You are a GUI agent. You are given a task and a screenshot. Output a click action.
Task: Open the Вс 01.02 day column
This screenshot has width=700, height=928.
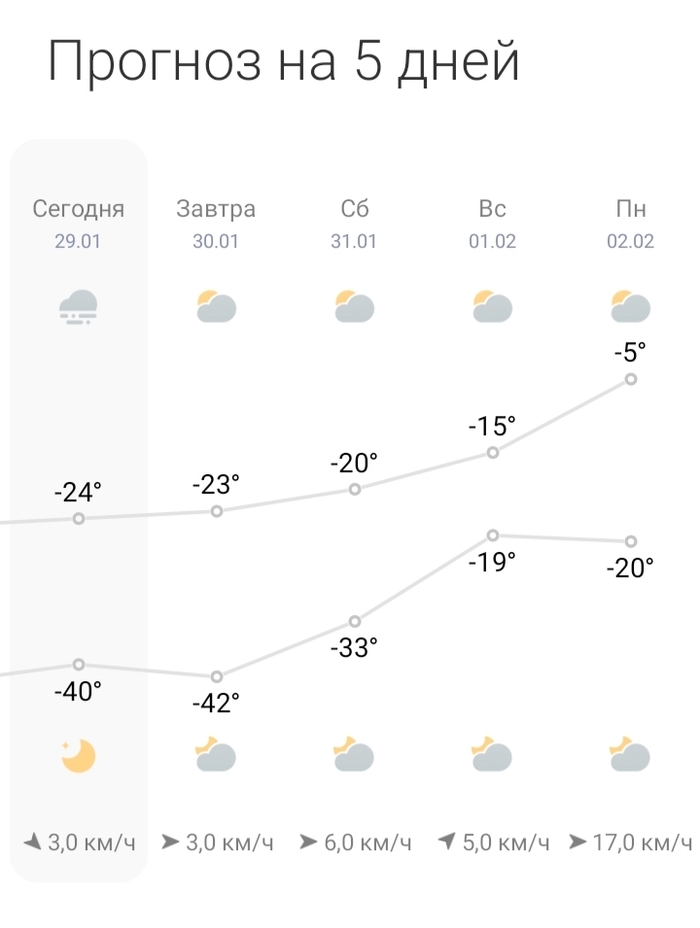[x=492, y=222]
